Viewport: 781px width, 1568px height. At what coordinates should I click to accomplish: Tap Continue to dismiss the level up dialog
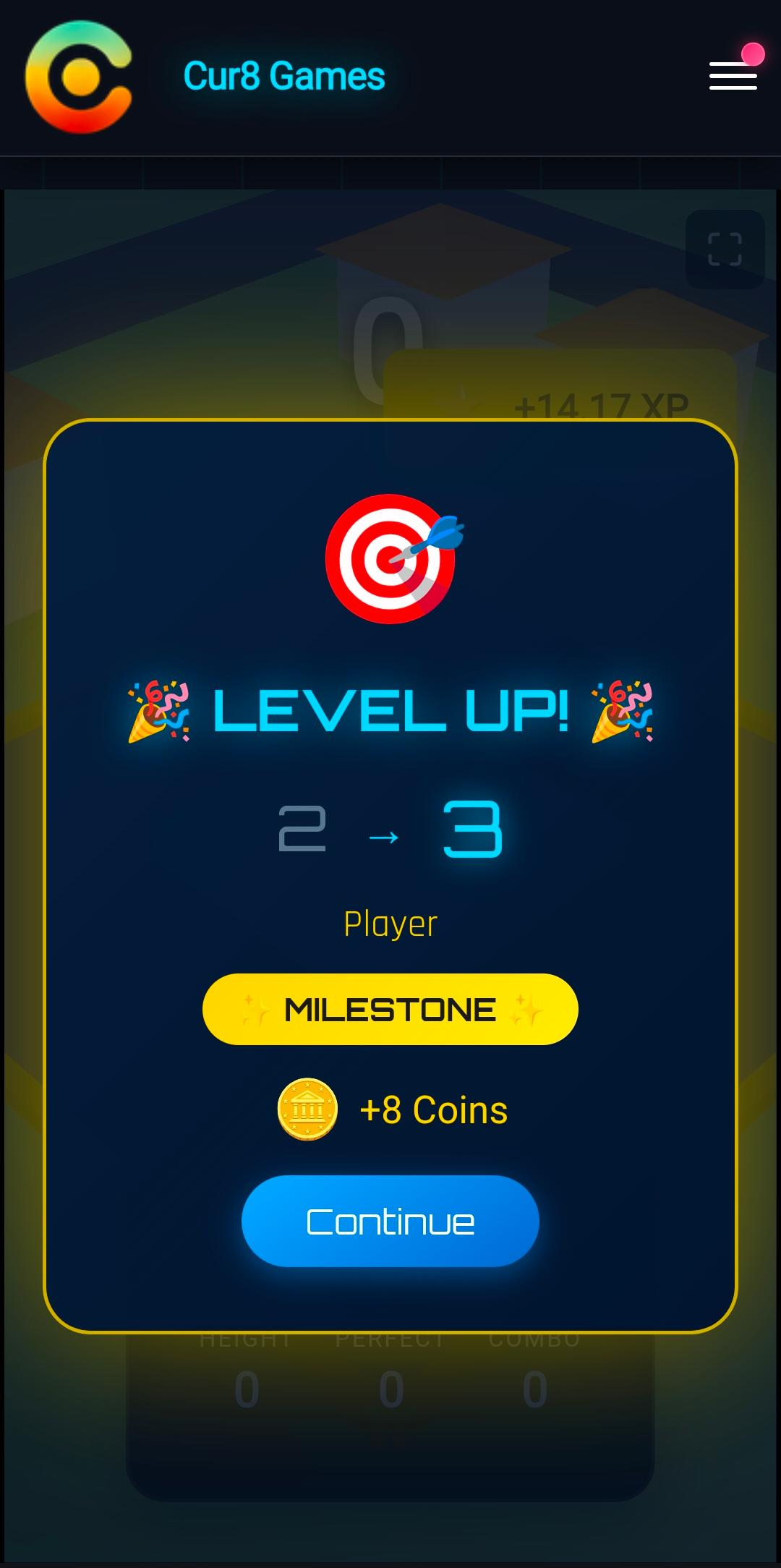point(390,1221)
